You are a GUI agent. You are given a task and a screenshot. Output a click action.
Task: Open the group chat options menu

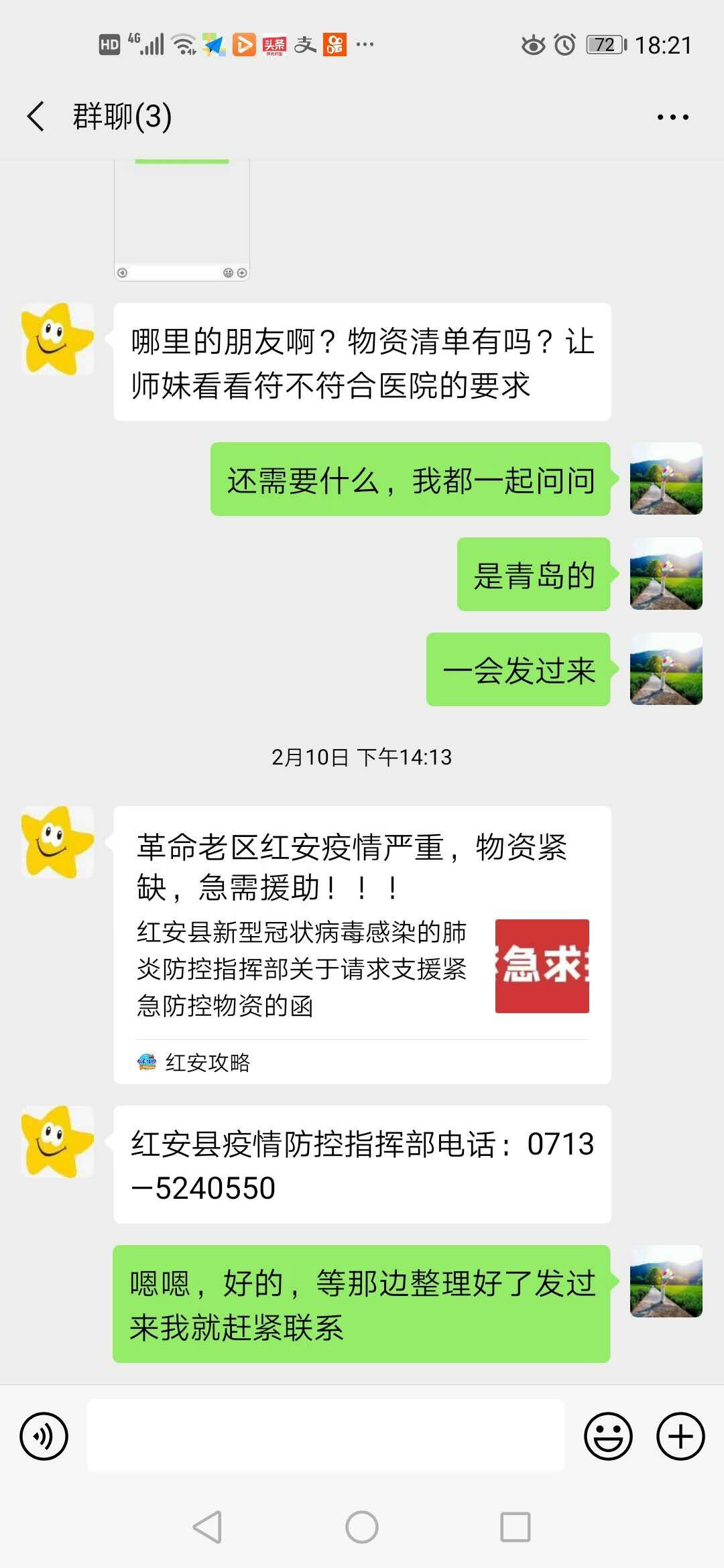[x=672, y=117]
